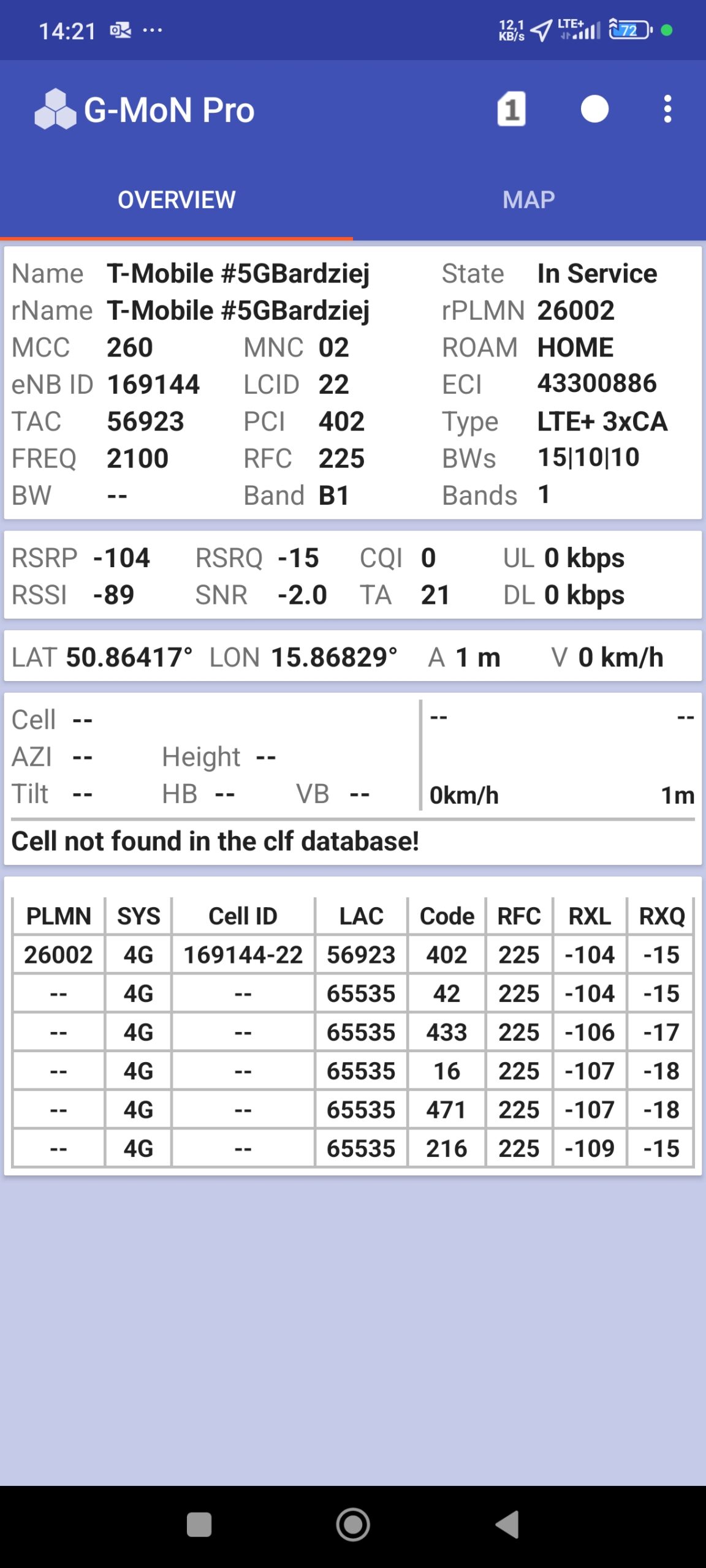The height and width of the screenshot is (1568, 706).
Task: Switch to the MAP tab
Action: point(529,200)
